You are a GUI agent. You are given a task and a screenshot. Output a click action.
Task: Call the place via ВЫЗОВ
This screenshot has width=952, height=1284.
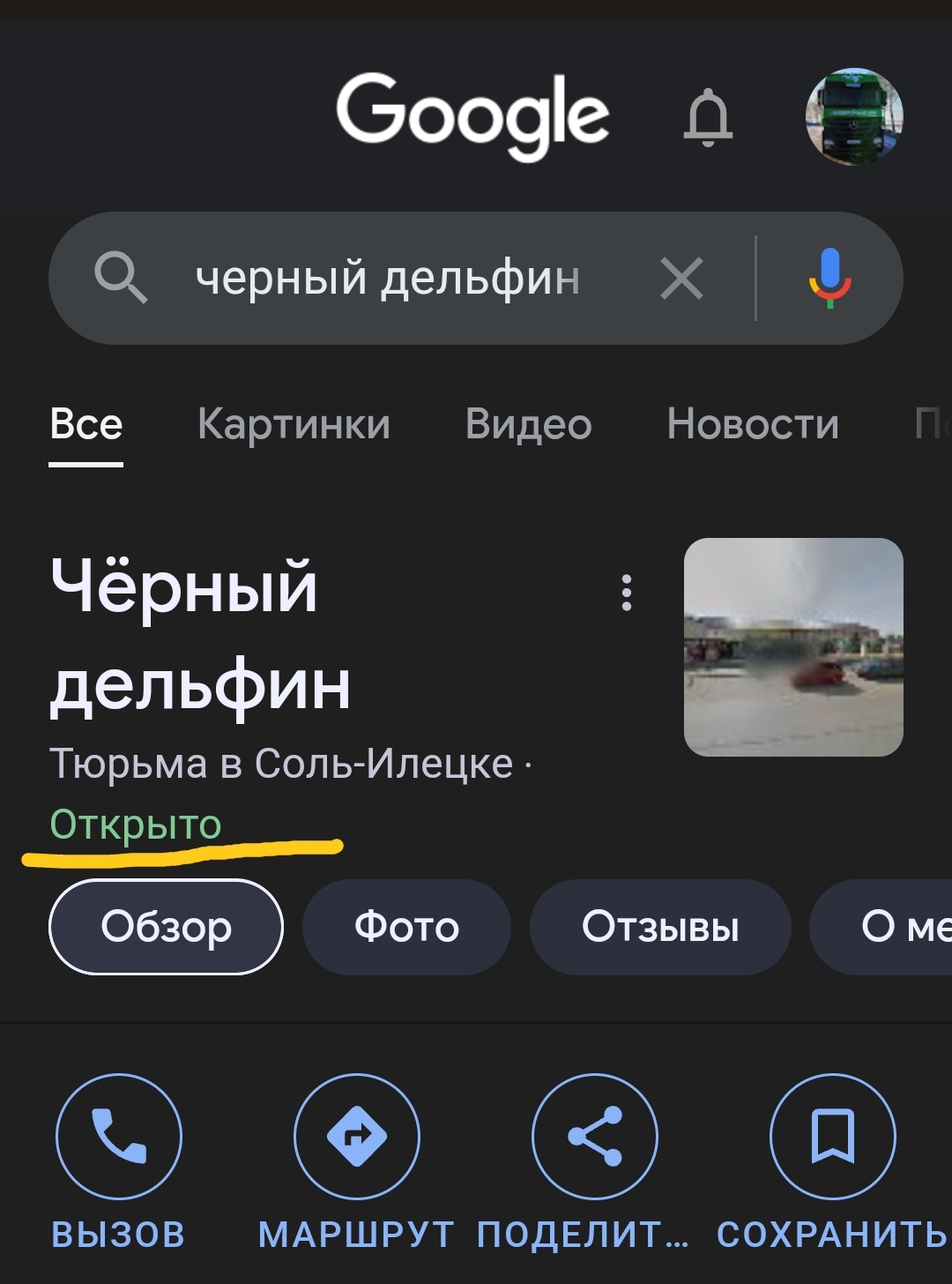[x=119, y=1138]
